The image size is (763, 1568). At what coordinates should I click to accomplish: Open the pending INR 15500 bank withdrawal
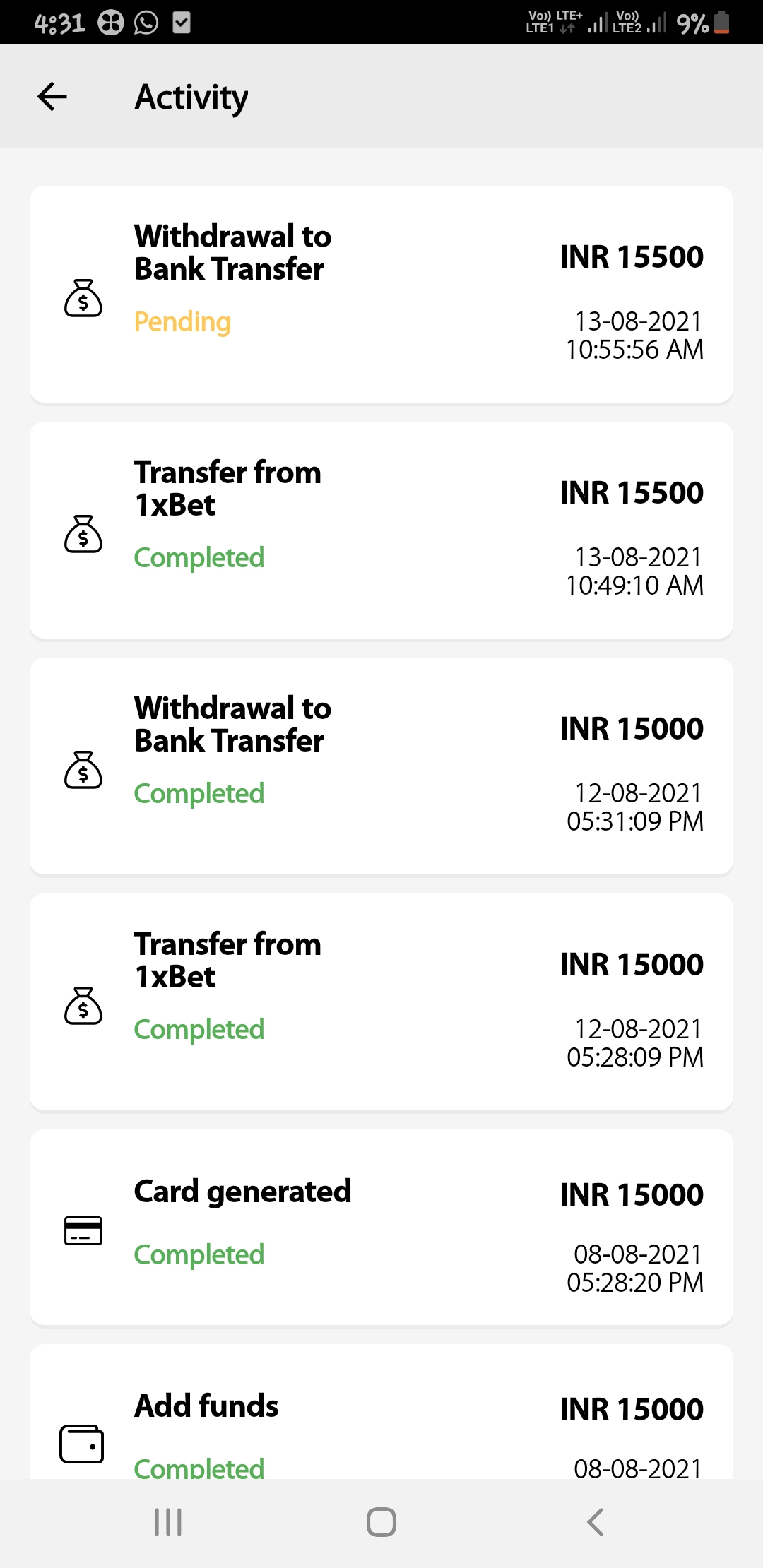[x=381, y=294]
